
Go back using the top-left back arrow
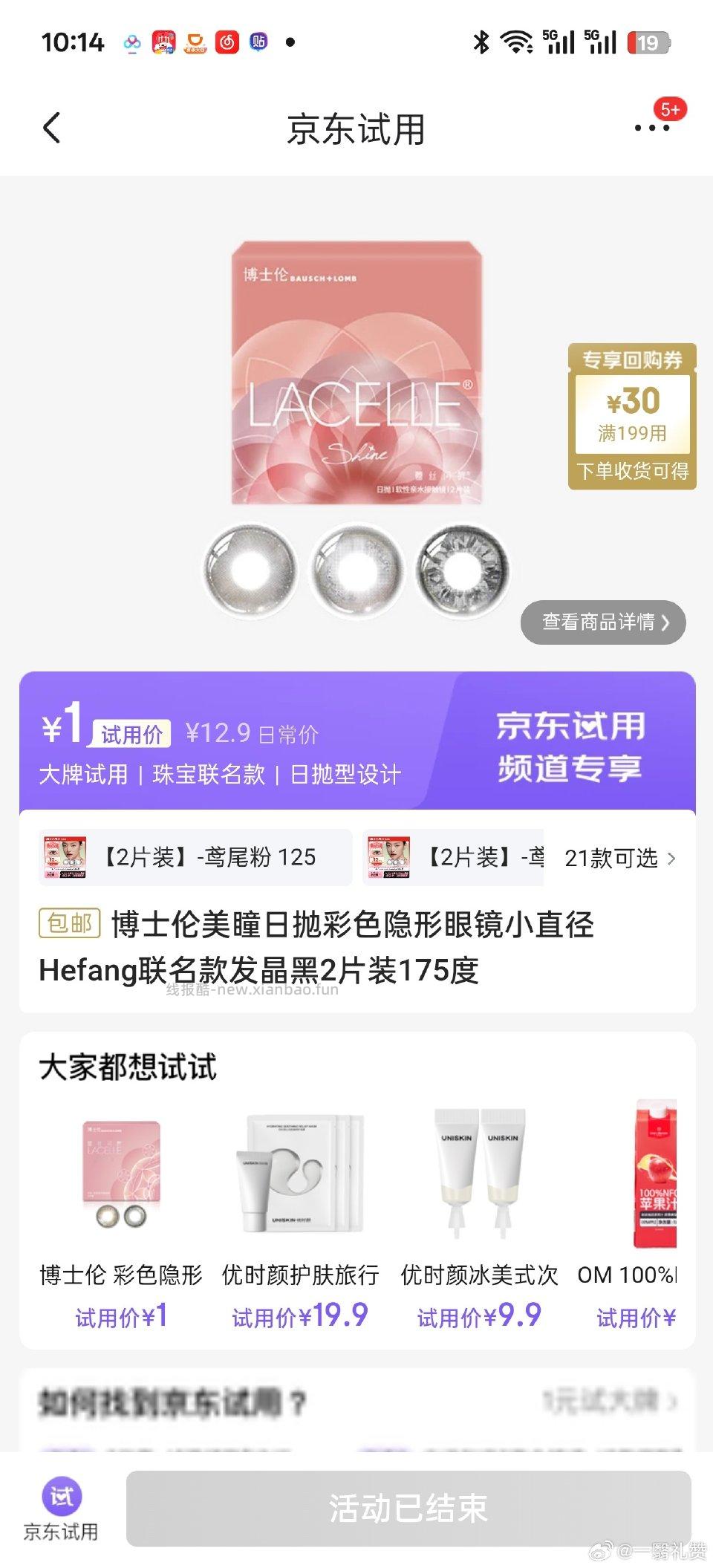coord(51,127)
